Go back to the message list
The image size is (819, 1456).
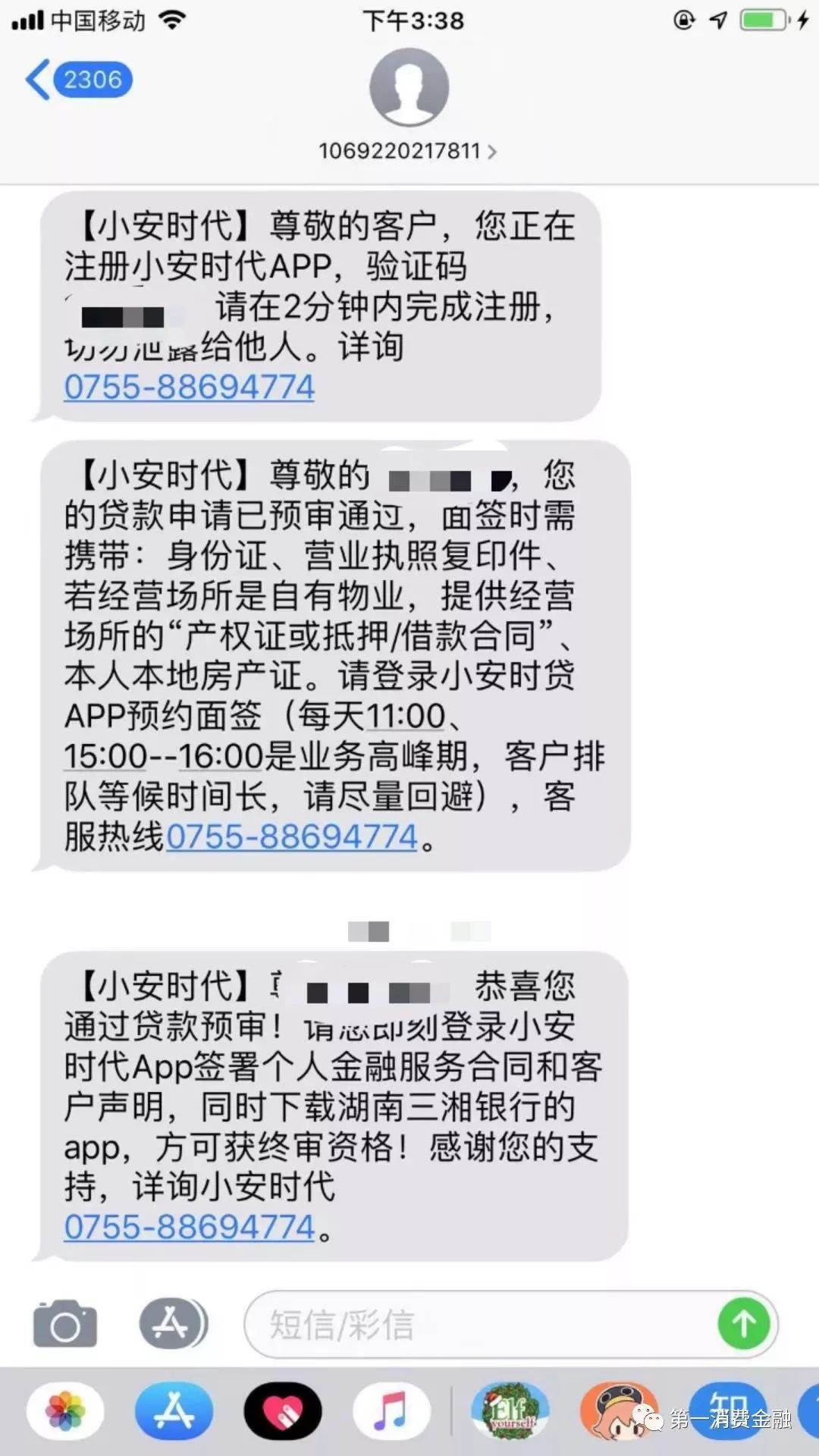(x=76, y=80)
